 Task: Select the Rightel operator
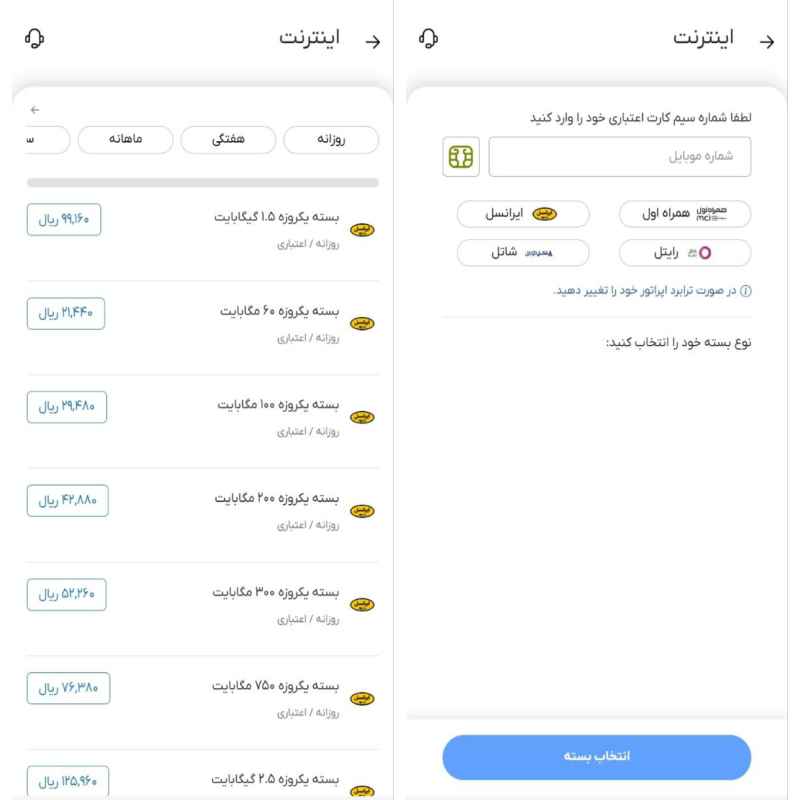point(685,252)
